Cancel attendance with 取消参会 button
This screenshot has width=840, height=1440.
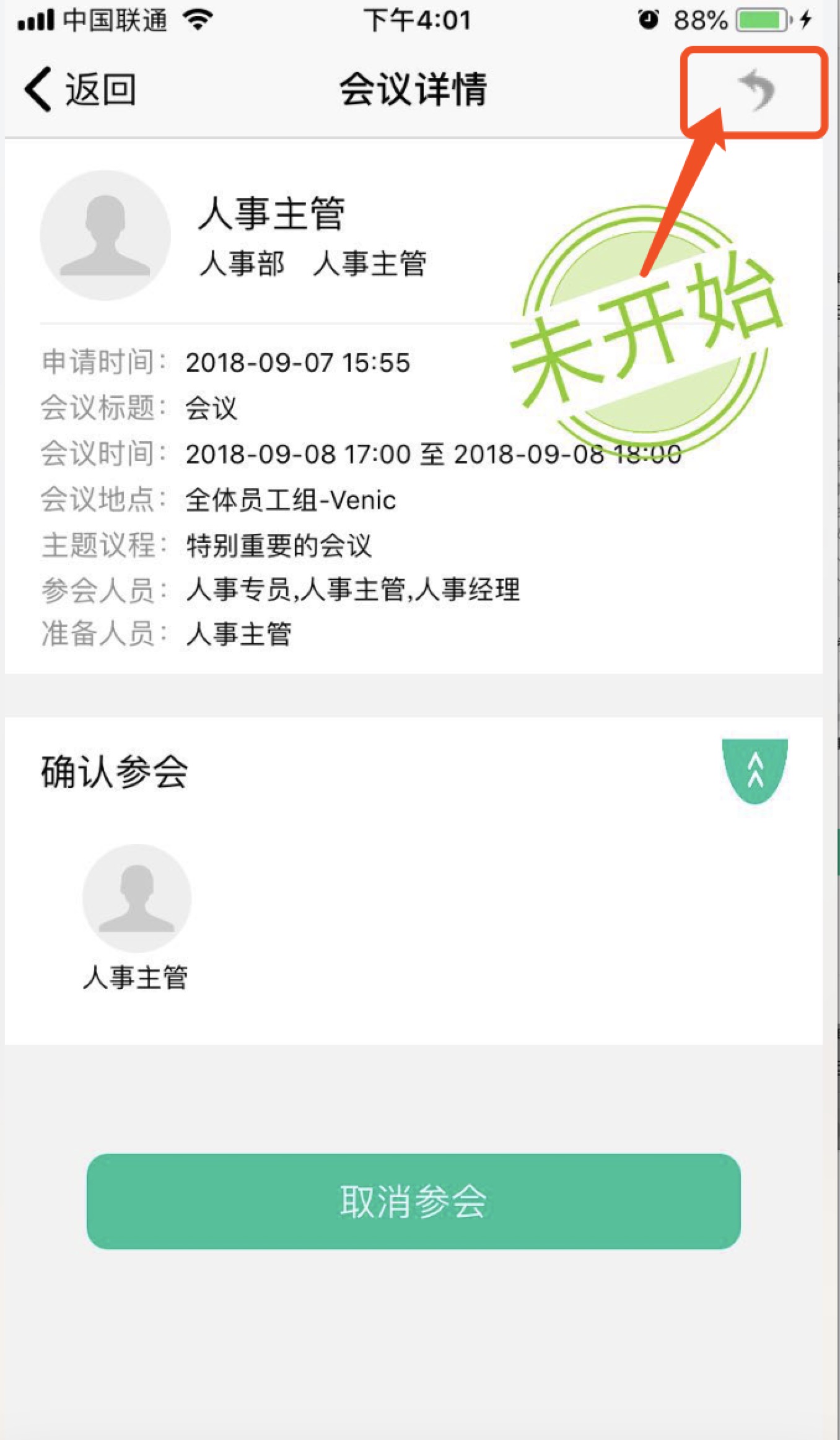click(x=413, y=1201)
